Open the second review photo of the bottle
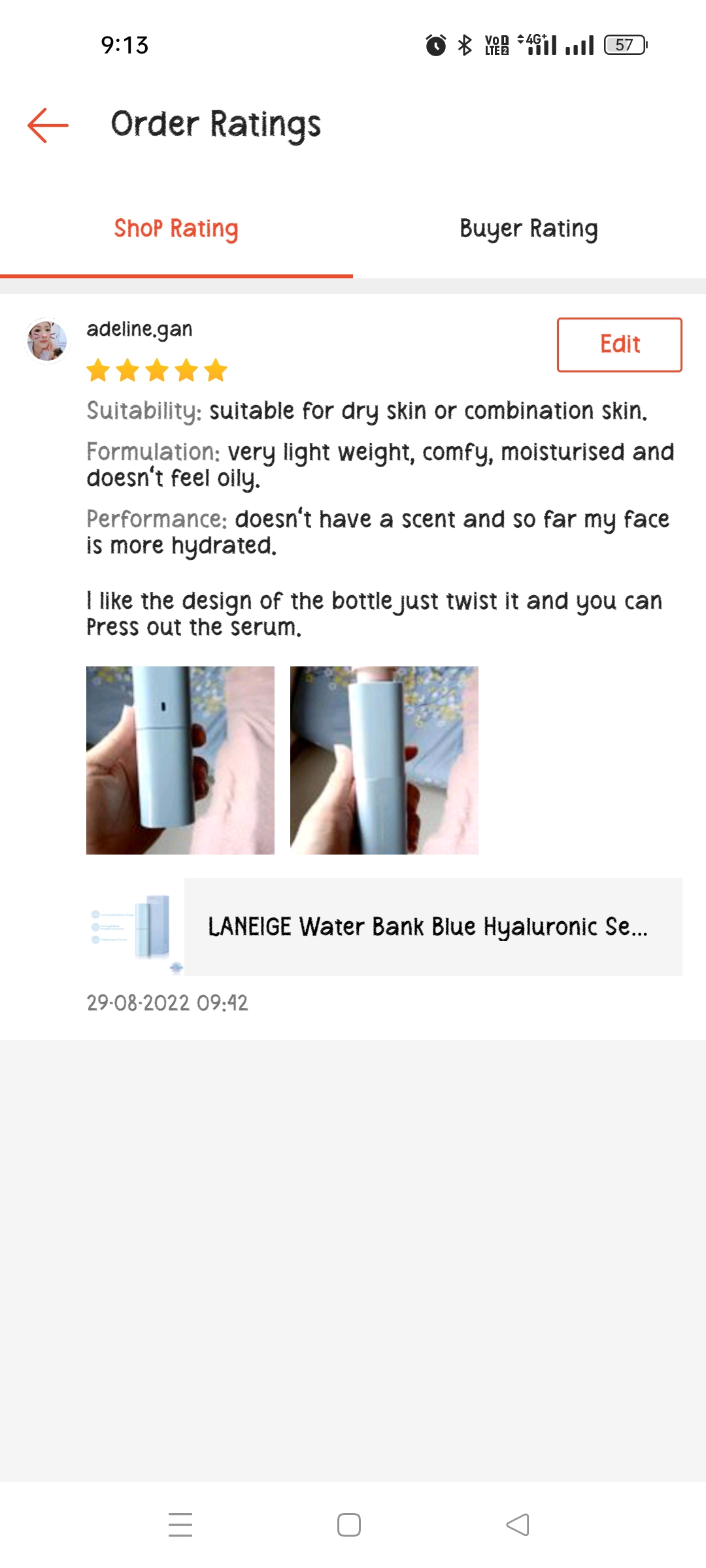 384,760
